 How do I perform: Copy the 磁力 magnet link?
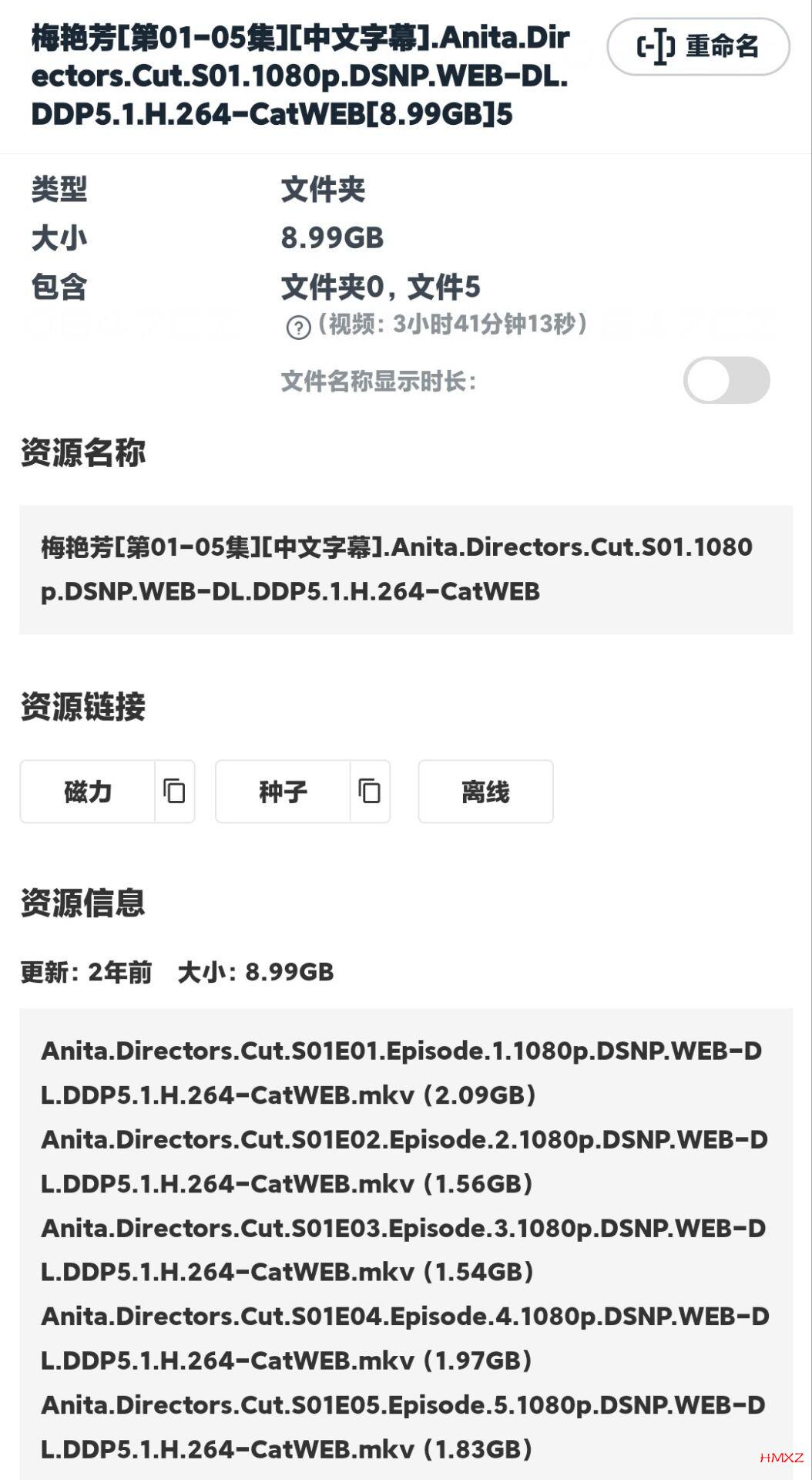(x=175, y=792)
